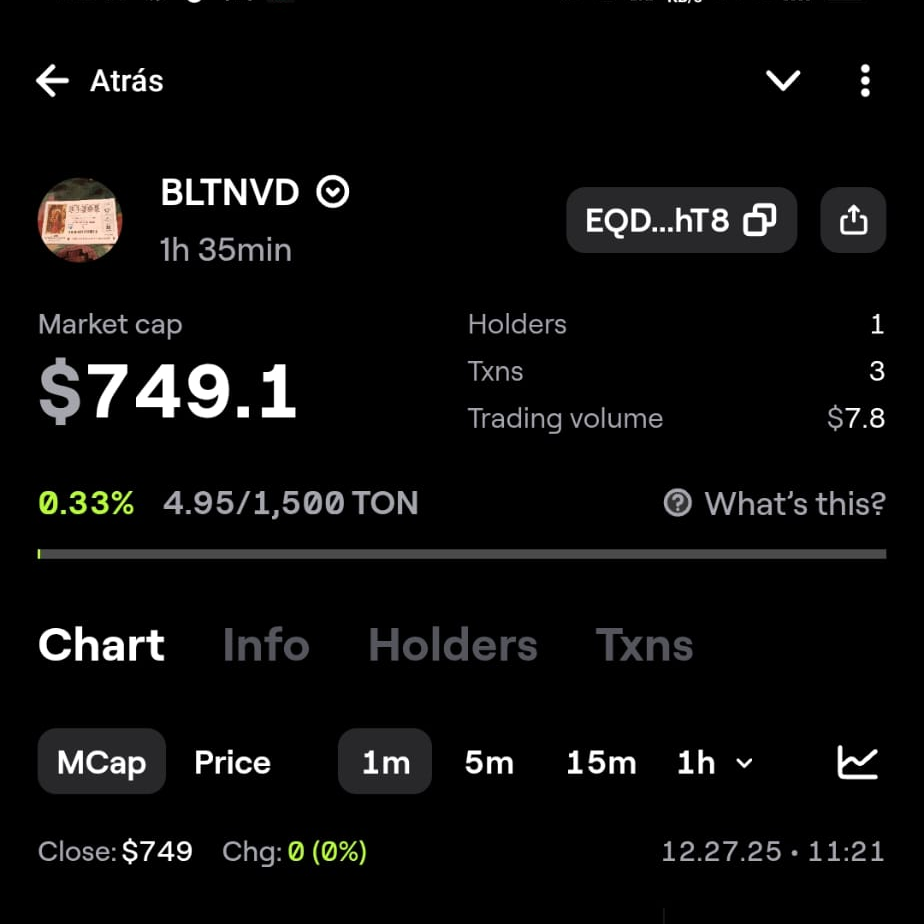Select the Chart tab

coord(102,645)
